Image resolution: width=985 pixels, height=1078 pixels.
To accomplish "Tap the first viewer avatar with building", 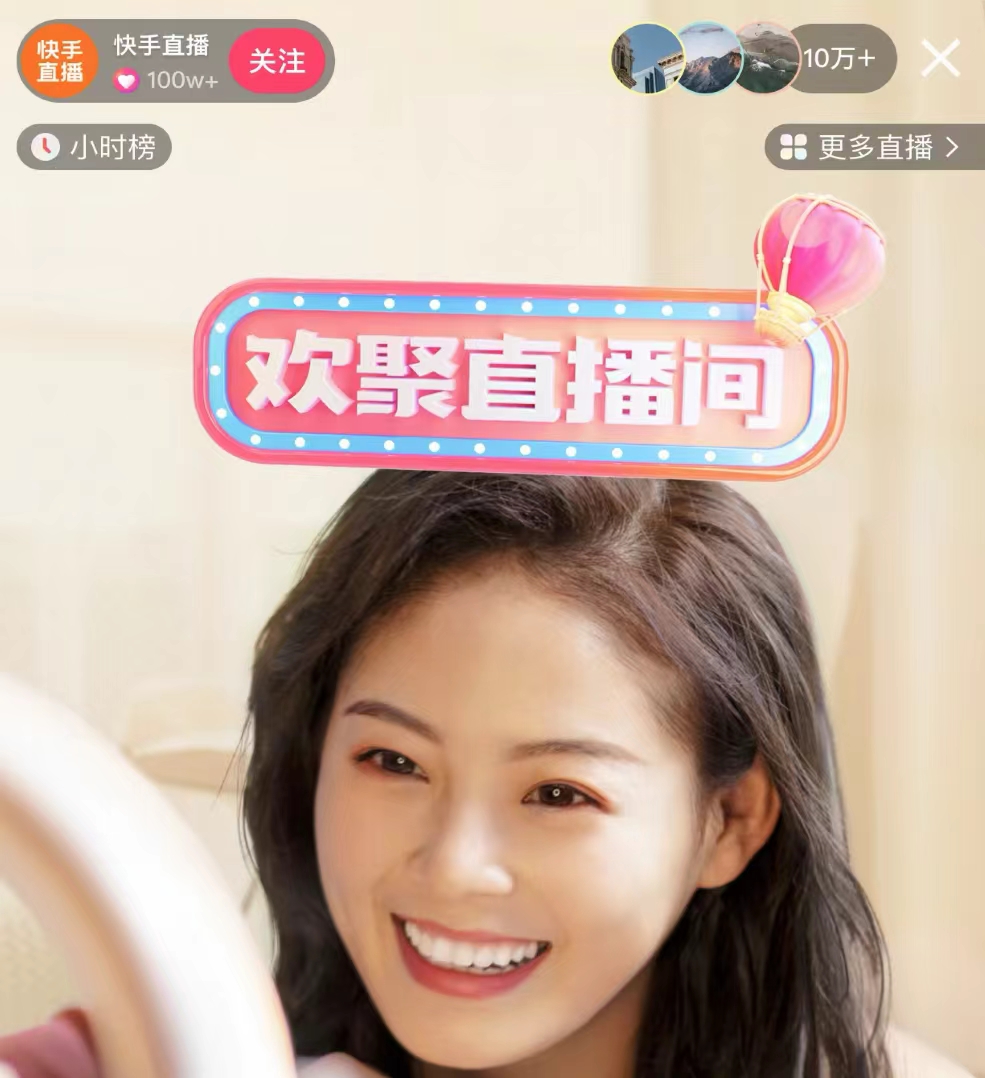I will click(645, 59).
